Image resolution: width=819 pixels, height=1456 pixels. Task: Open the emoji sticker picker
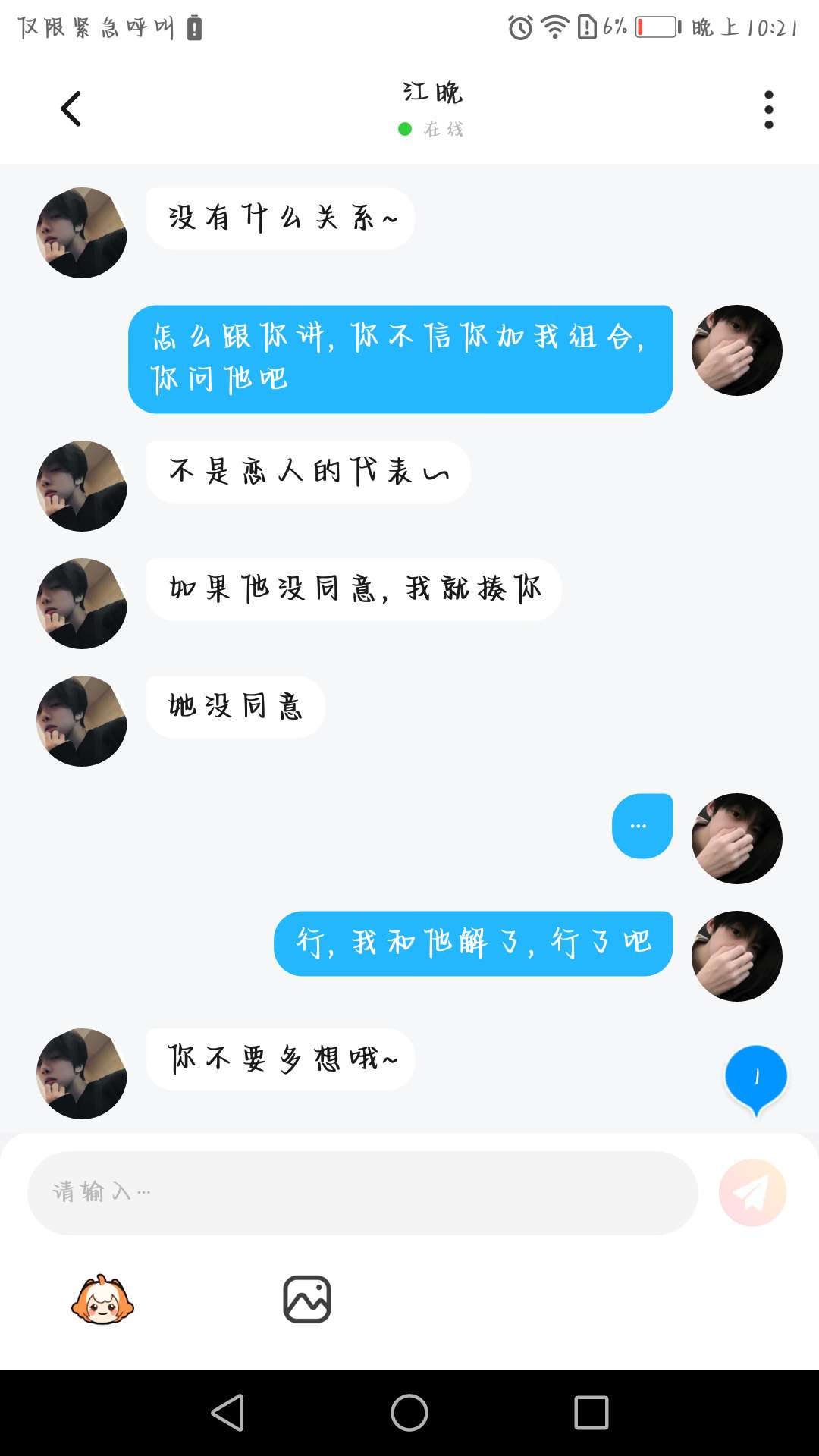[x=102, y=1300]
